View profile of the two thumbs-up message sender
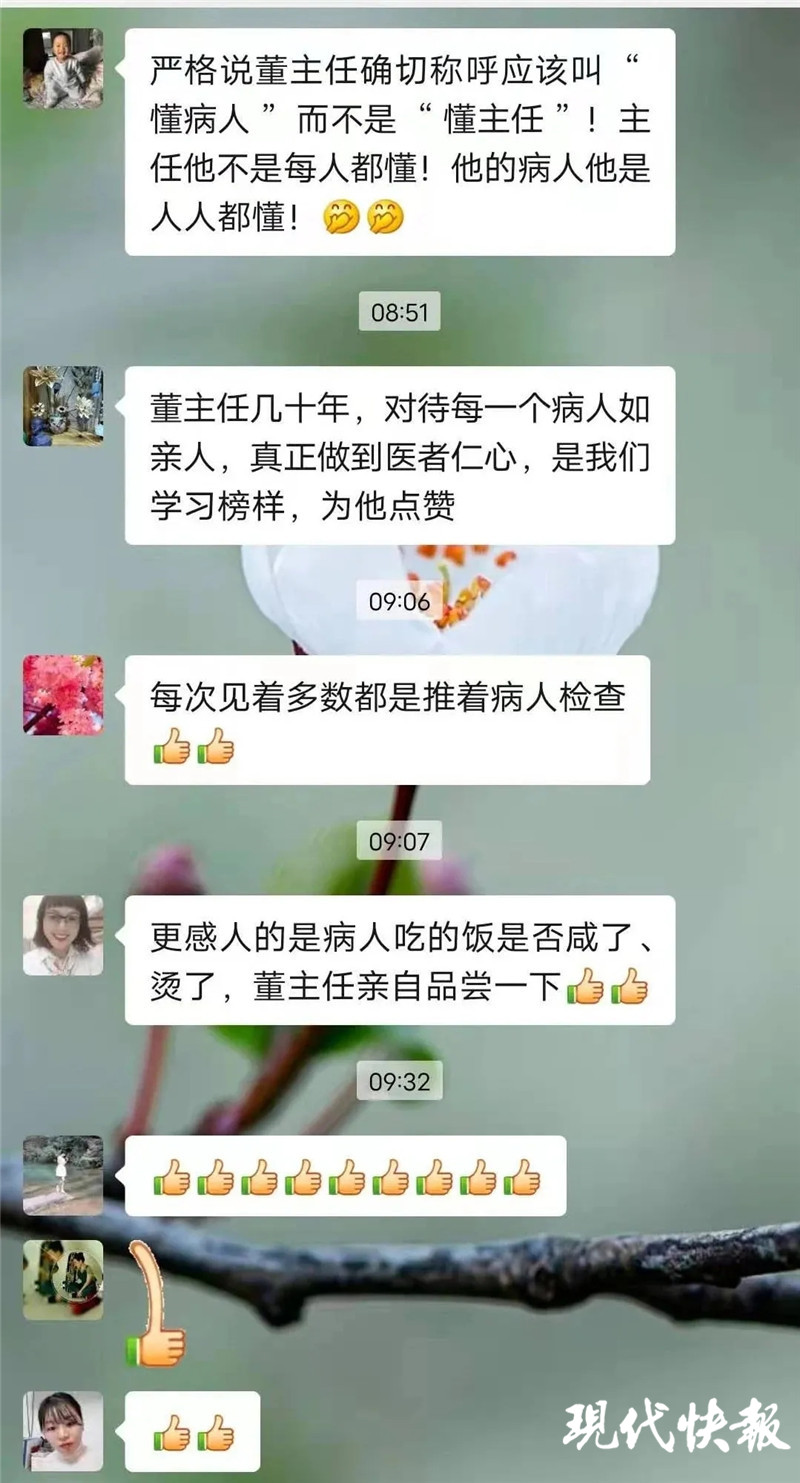The width and height of the screenshot is (800, 1483). pyautogui.click(x=63, y=1430)
